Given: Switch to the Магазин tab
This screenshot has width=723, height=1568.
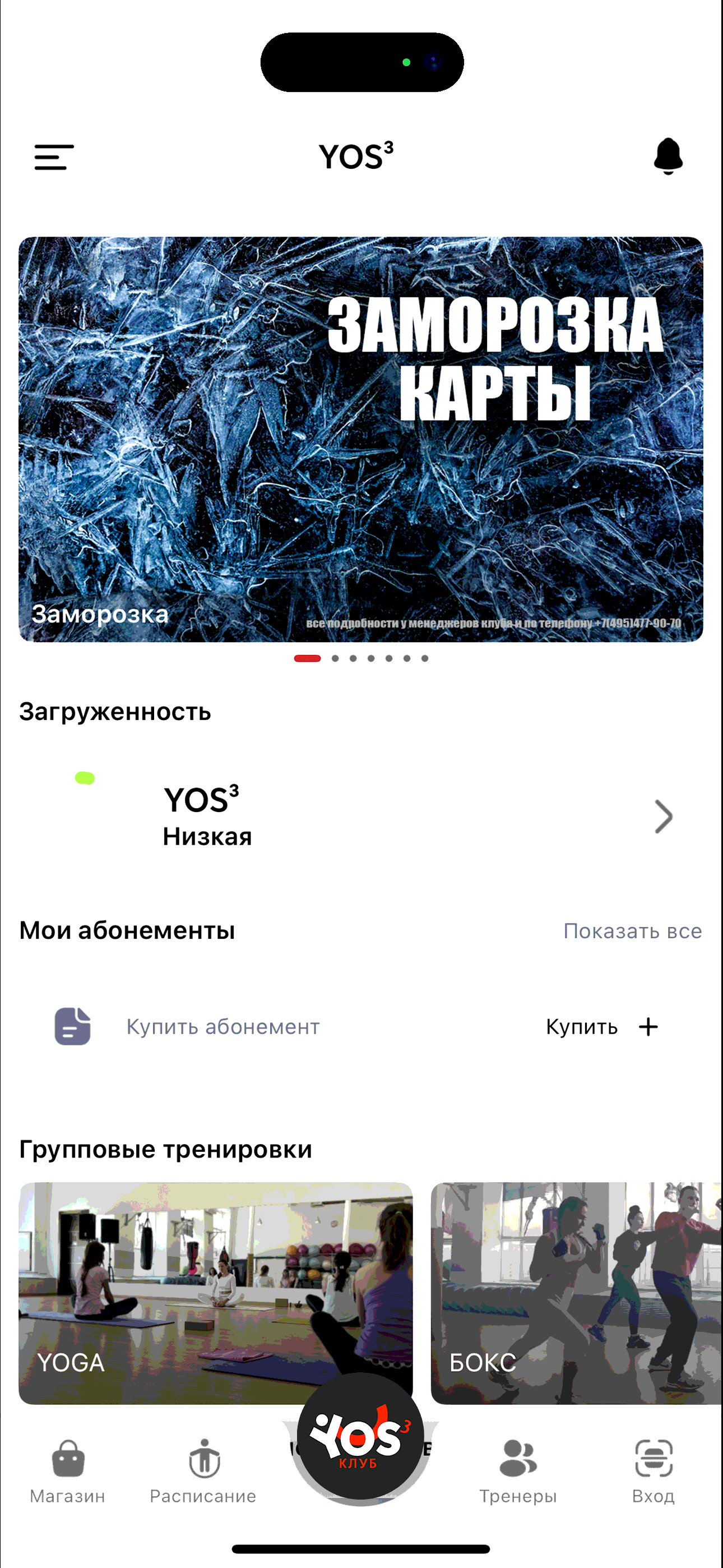Looking at the screenshot, I should (68, 1471).
